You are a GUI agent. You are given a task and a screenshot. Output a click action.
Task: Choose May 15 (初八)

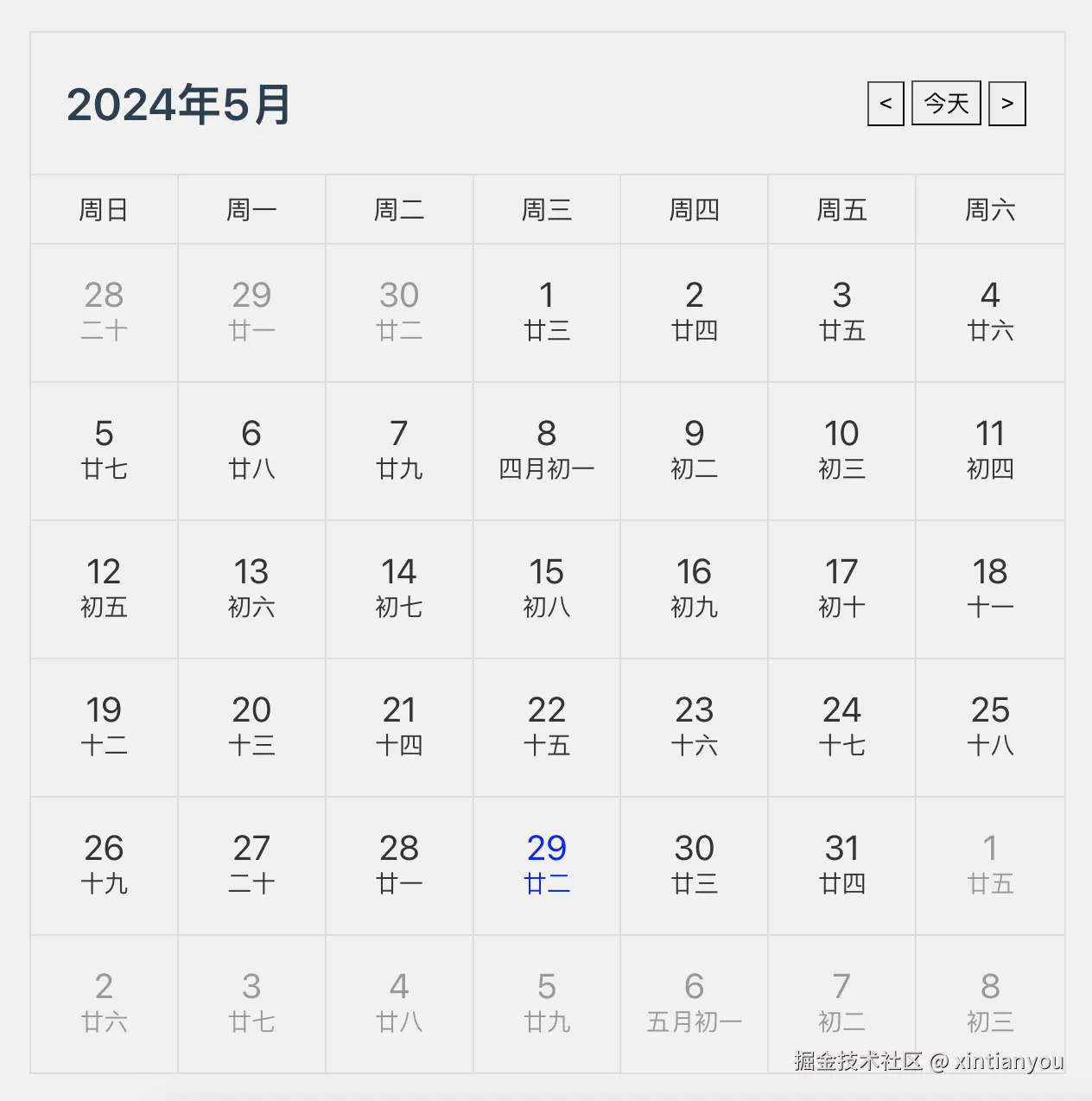pyautogui.click(x=547, y=589)
